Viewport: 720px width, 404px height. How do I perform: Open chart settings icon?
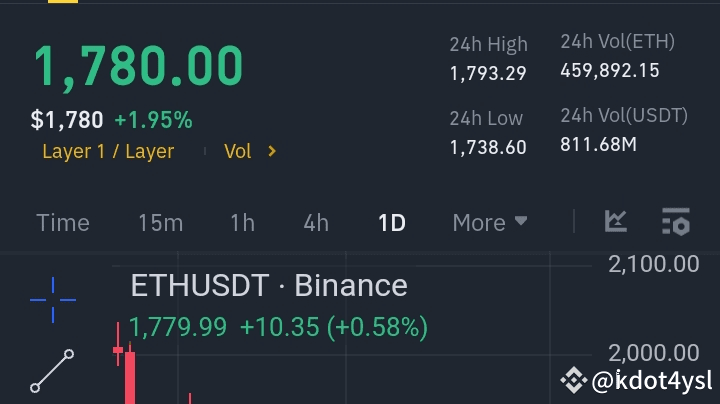676,221
